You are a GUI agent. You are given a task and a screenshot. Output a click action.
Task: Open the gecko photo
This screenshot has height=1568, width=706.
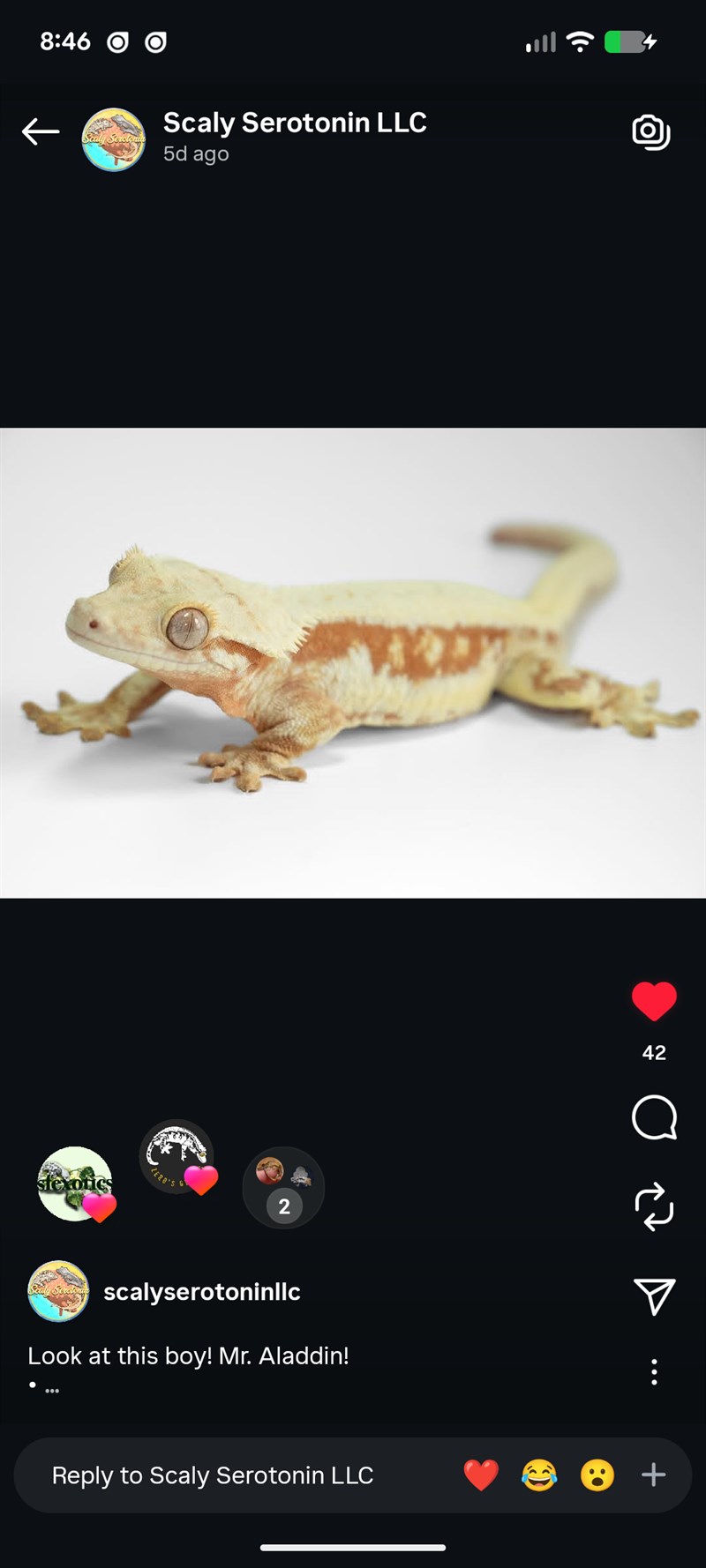(353, 663)
